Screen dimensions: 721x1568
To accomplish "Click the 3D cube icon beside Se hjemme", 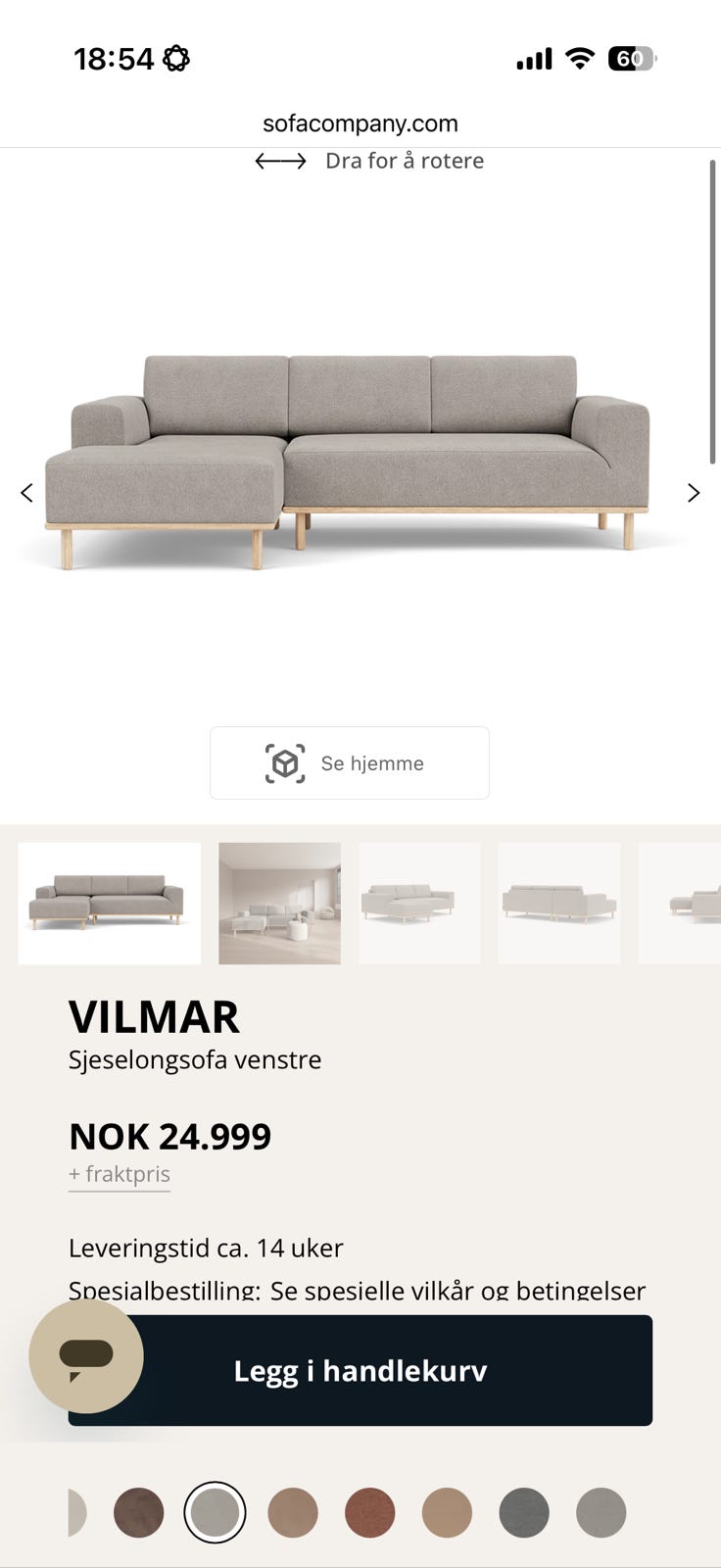I will (x=283, y=762).
